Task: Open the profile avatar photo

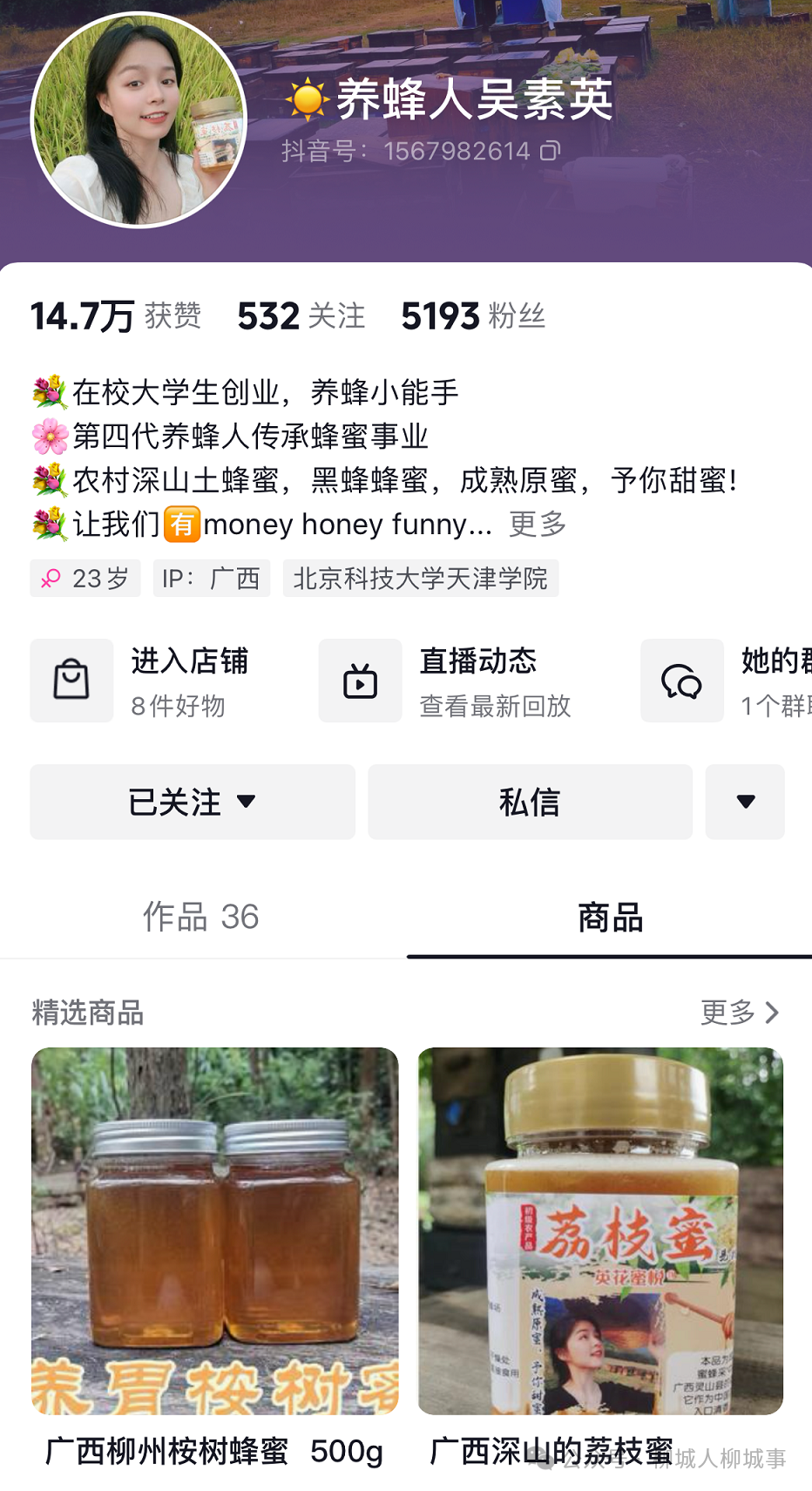Action: point(139,120)
